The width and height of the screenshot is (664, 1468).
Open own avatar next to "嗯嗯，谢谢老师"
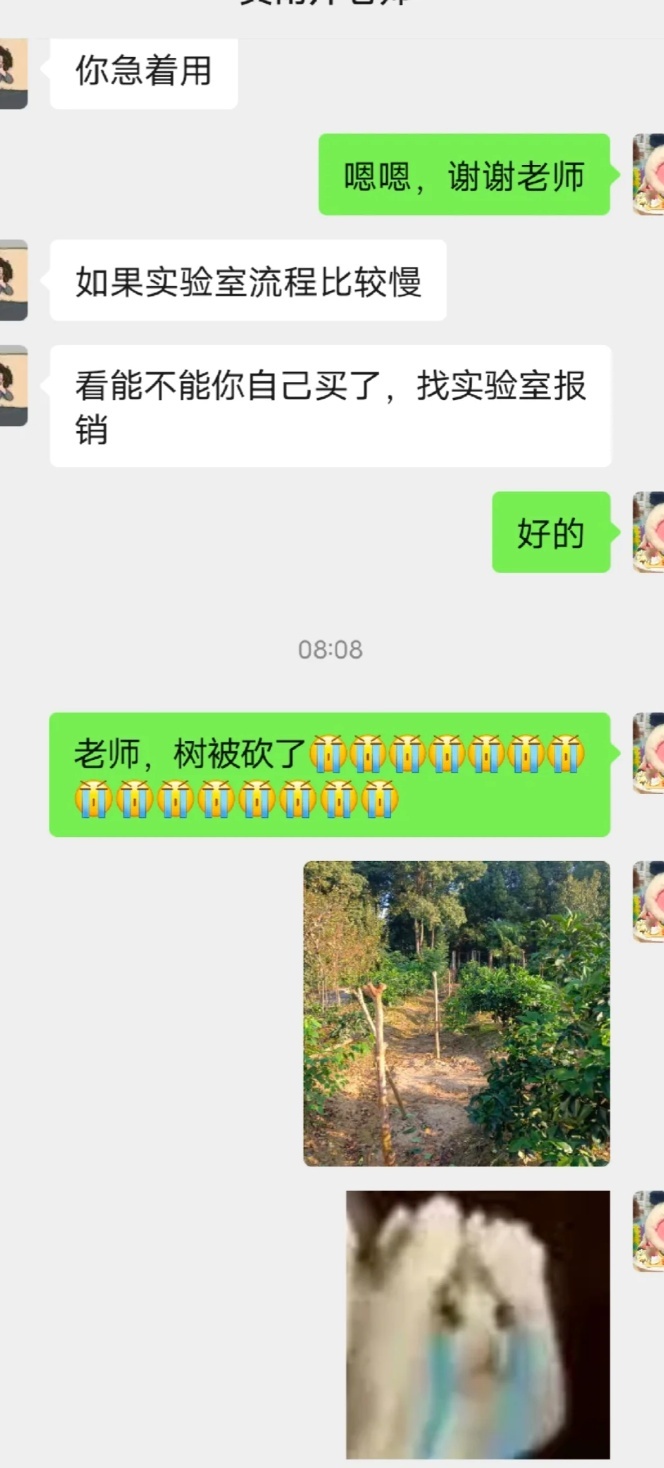point(649,175)
